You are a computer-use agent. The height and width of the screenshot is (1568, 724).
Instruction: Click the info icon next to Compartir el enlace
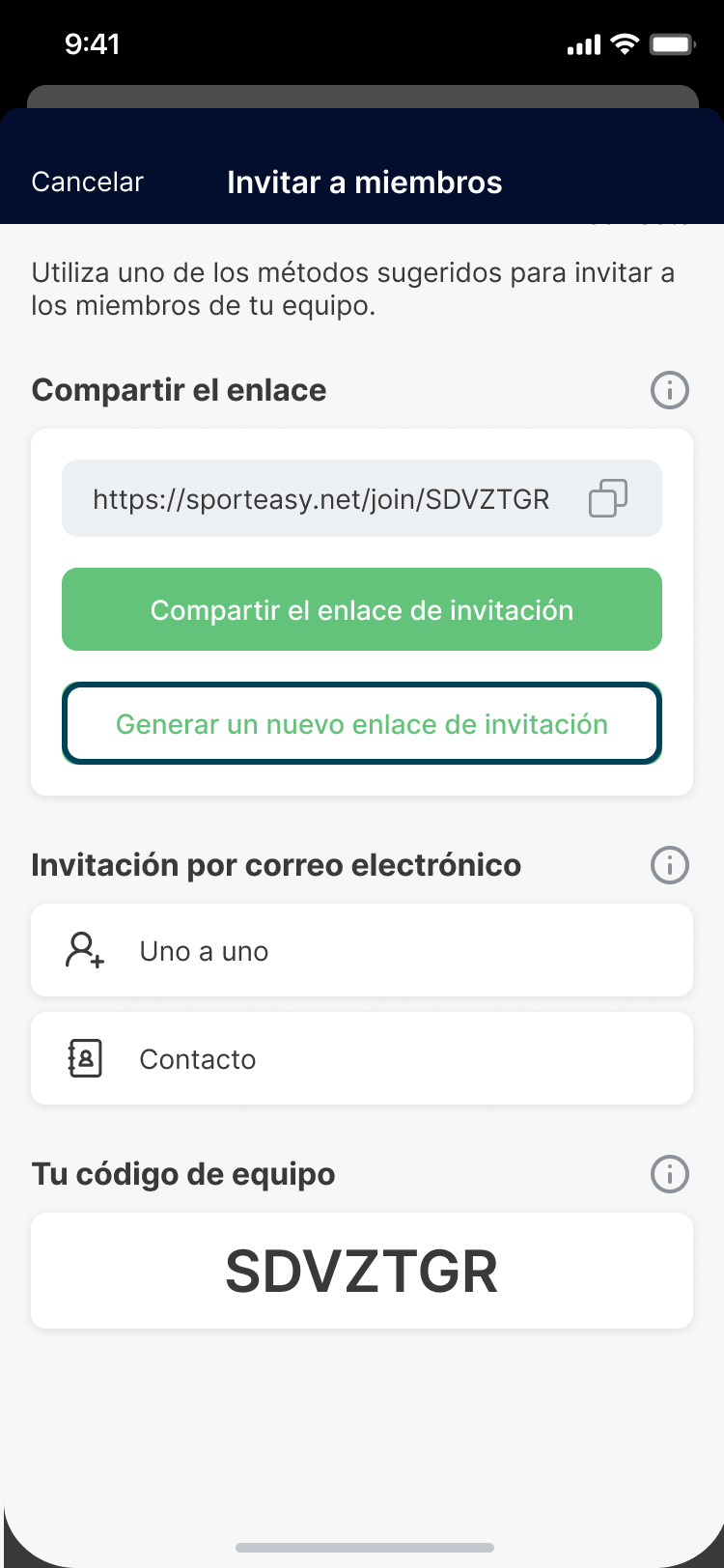[668, 390]
